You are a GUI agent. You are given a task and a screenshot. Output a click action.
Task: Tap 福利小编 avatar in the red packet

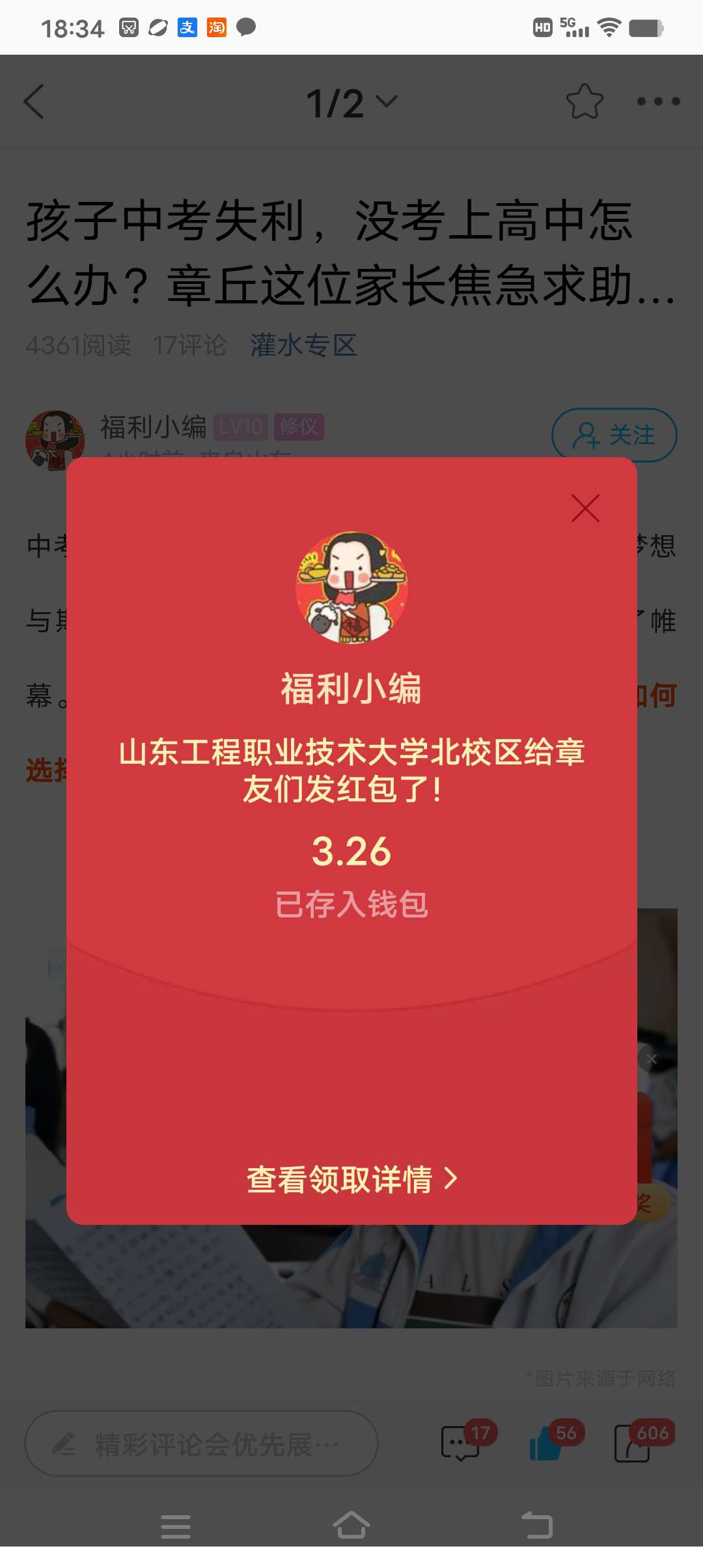(351, 587)
